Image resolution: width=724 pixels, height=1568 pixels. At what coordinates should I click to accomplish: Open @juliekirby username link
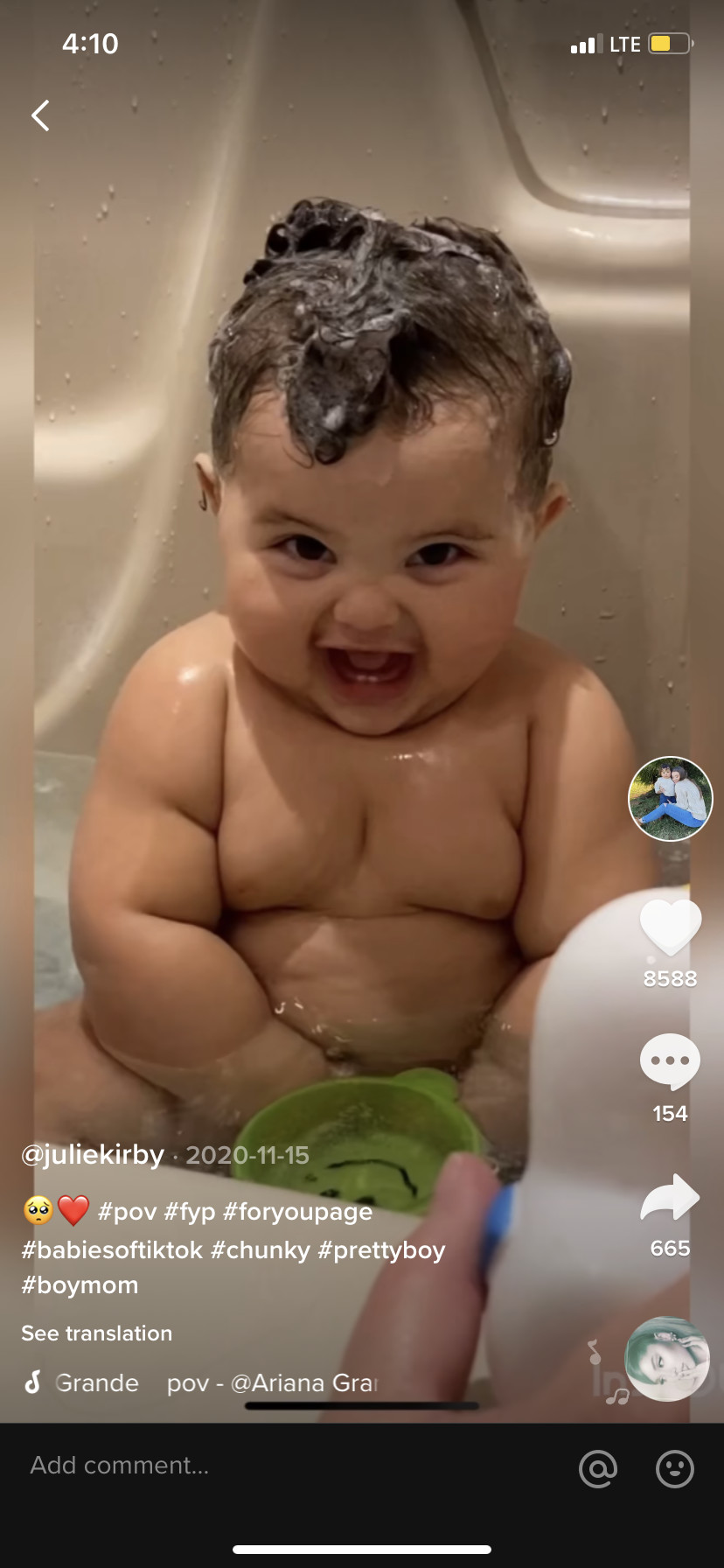pyautogui.click(x=93, y=1155)
